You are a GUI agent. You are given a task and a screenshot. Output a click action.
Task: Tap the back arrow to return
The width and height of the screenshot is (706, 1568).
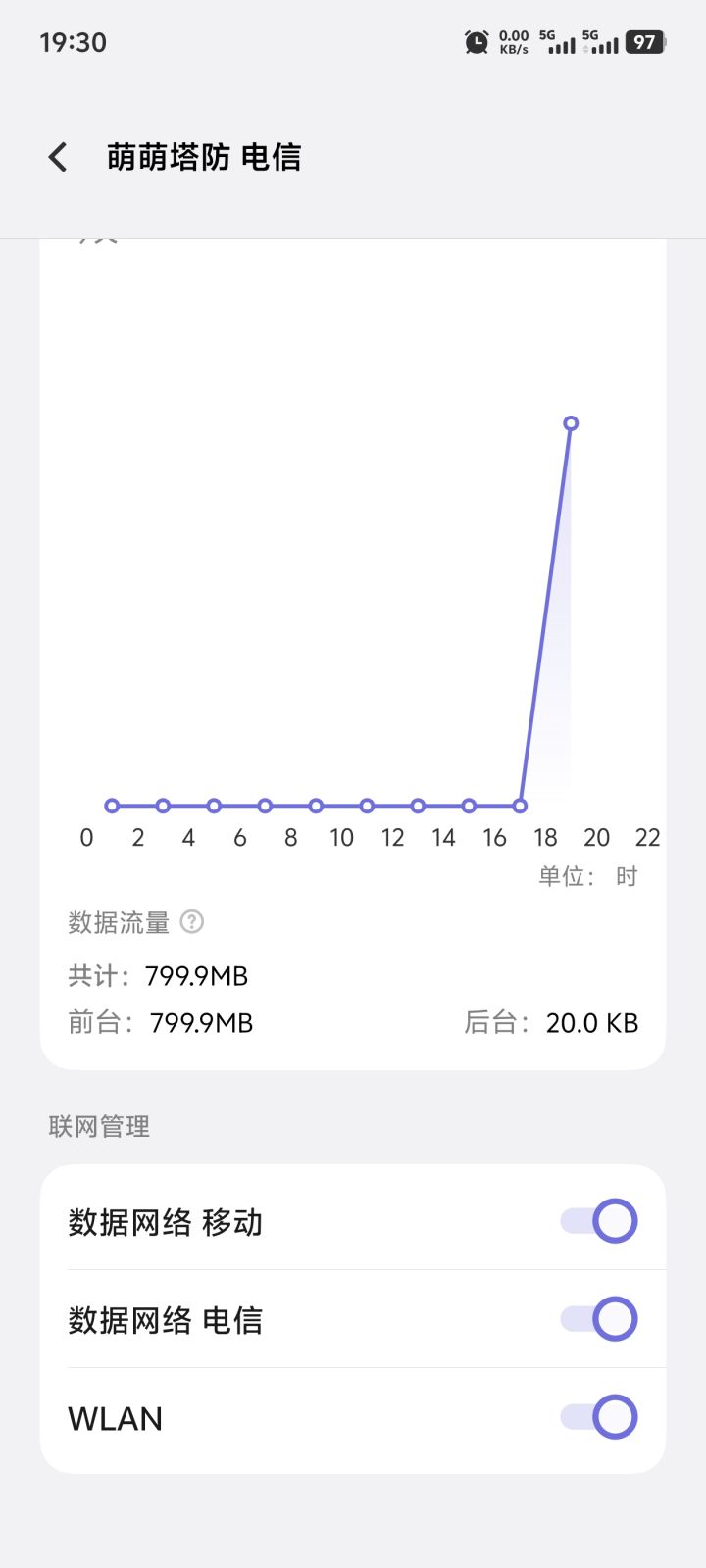(x=56, y=156)
